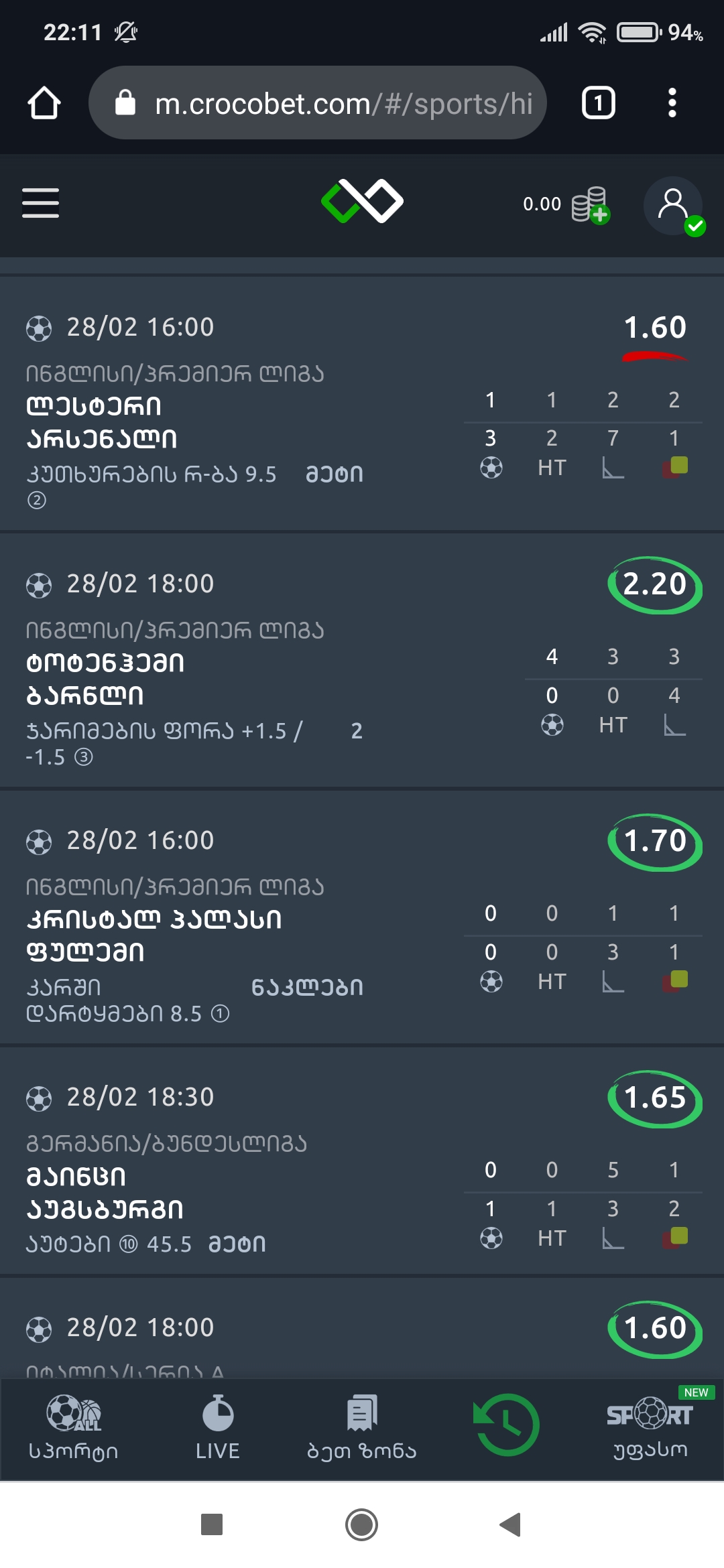The height and width of the screenshot is (1568, 724).
Task: Open the bet history clock tab
Action: coord(507,1425)
